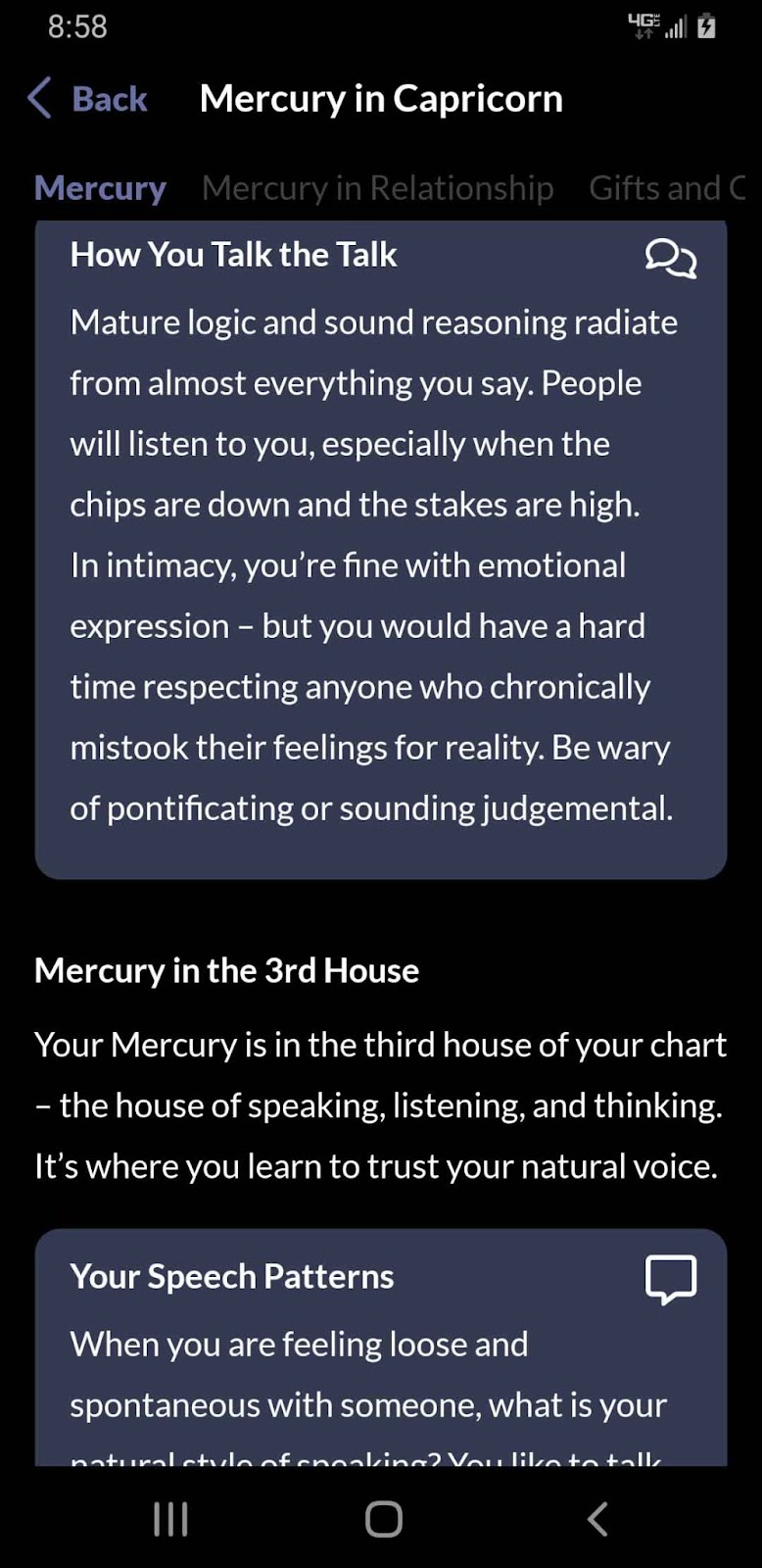This screenshot has width=762, height=1568.
Task: Go back using the Back button
Action: click(88, 99)
